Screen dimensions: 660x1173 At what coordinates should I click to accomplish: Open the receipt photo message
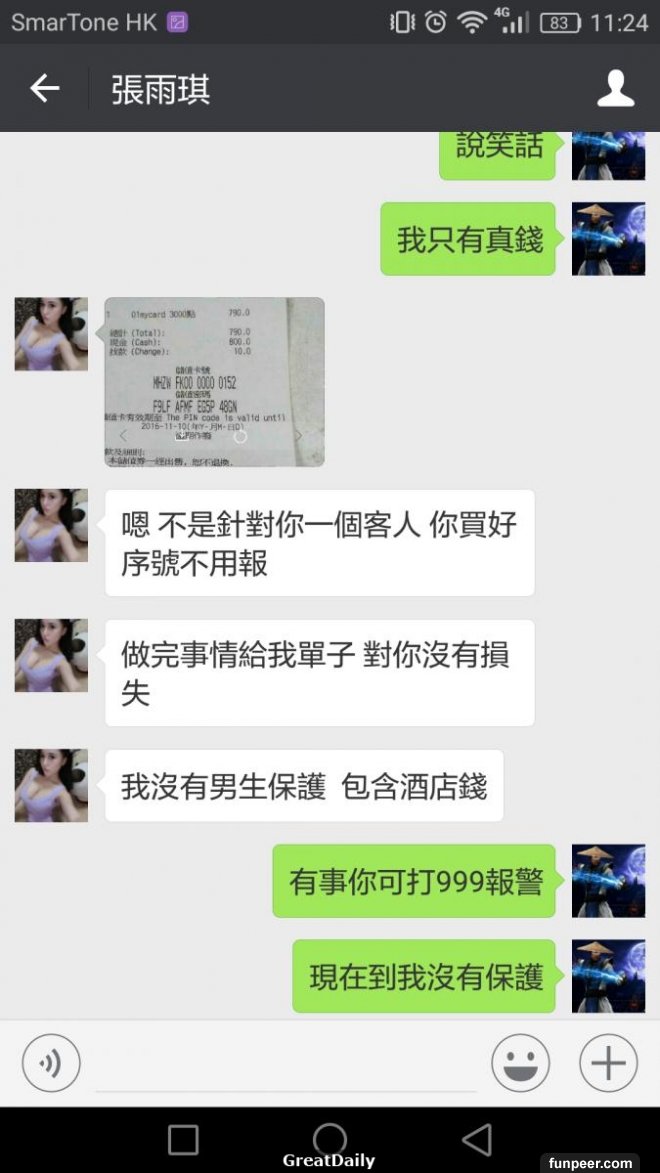214,381
